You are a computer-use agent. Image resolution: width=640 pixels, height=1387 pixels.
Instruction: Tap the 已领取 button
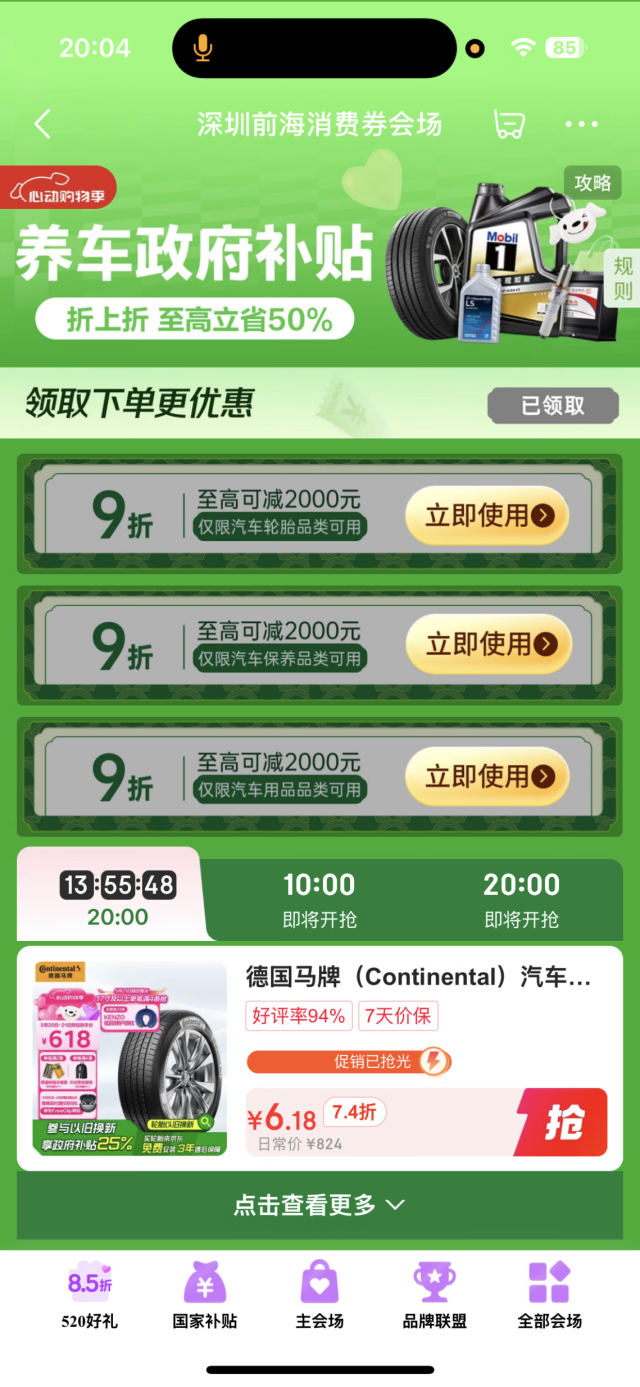click(553, 406)
